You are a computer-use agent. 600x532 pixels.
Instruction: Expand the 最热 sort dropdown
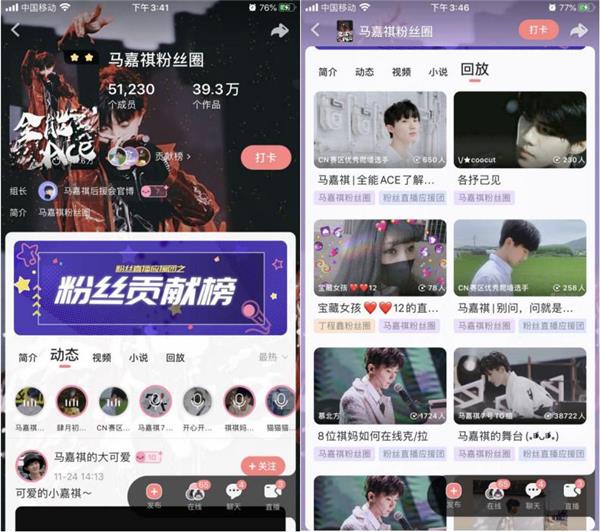(x=270, y=357)
